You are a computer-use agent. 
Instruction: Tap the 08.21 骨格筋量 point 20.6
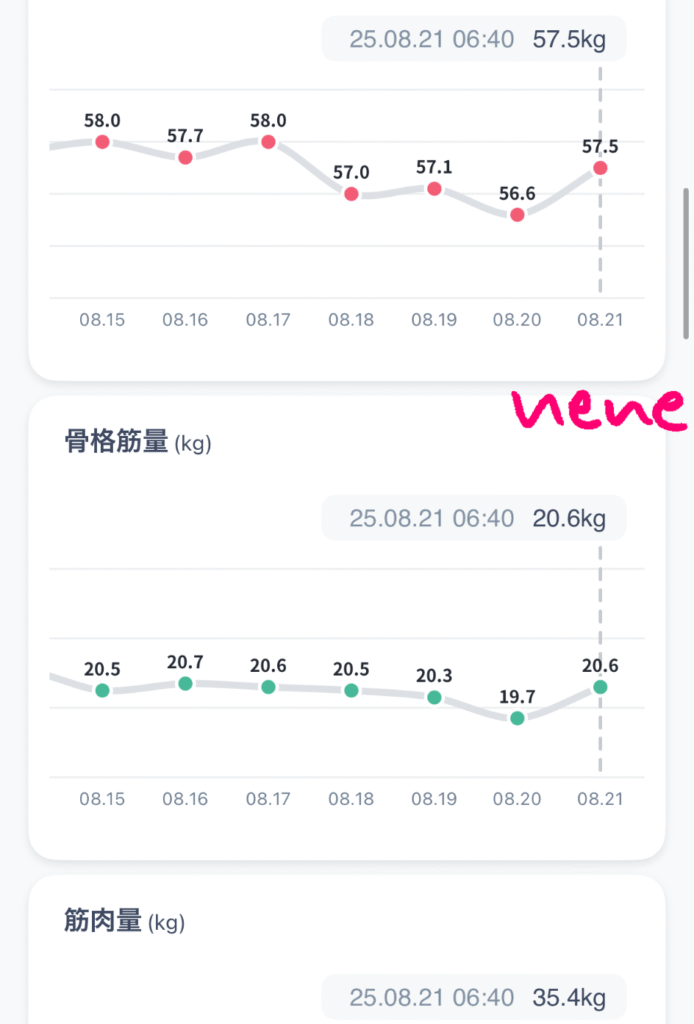[600, 687]
